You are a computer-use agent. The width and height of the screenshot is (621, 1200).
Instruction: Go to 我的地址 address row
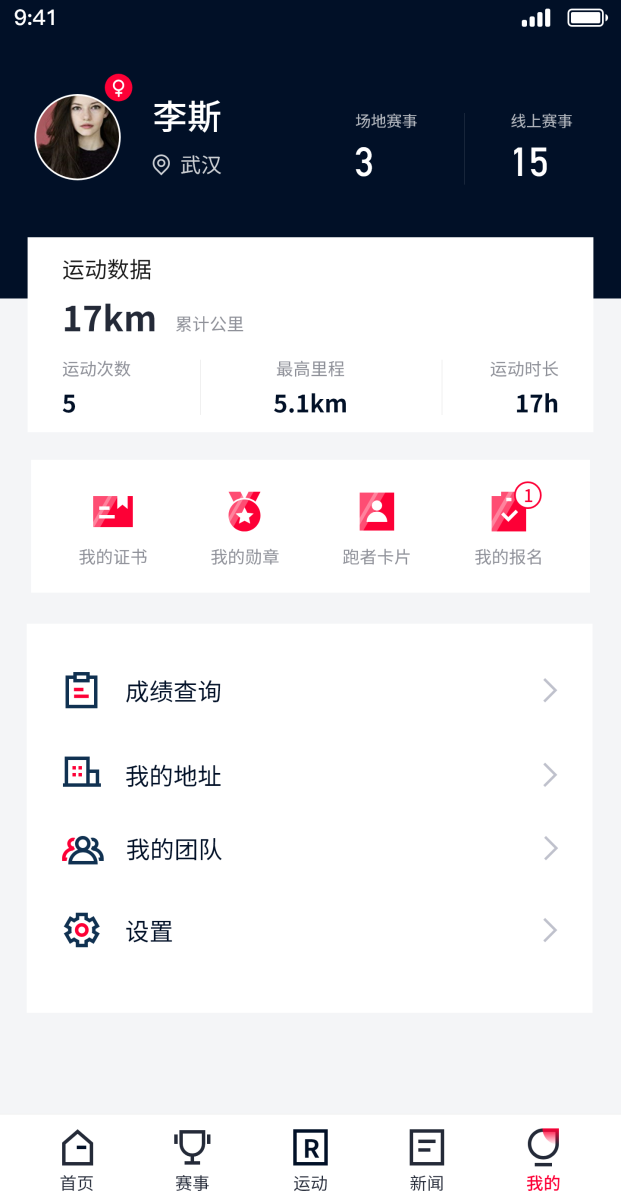(310, 775)
